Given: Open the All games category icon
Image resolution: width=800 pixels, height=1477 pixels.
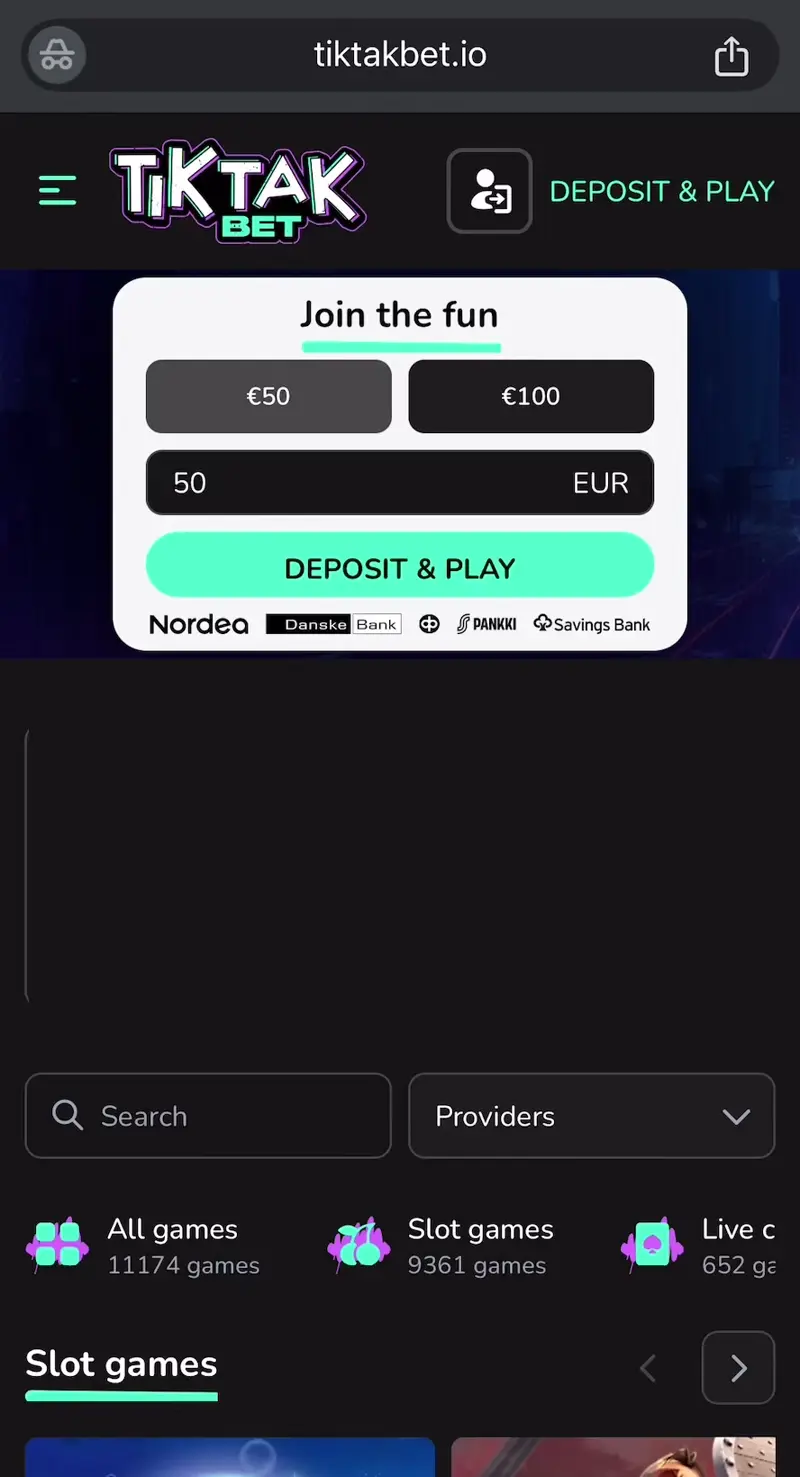Looking at the screenshot, I should pyautogui.click(x=57, y=1244).
